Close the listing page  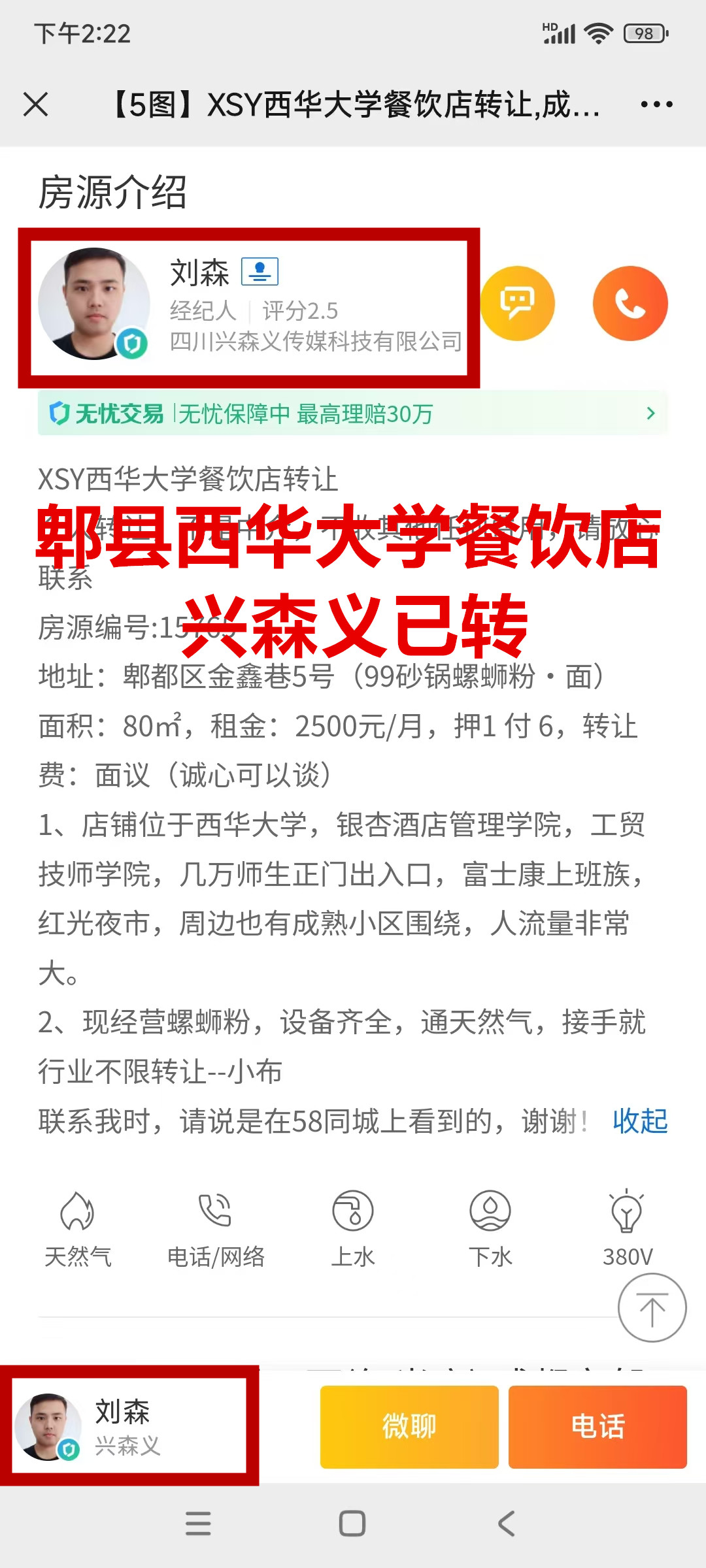35,105
